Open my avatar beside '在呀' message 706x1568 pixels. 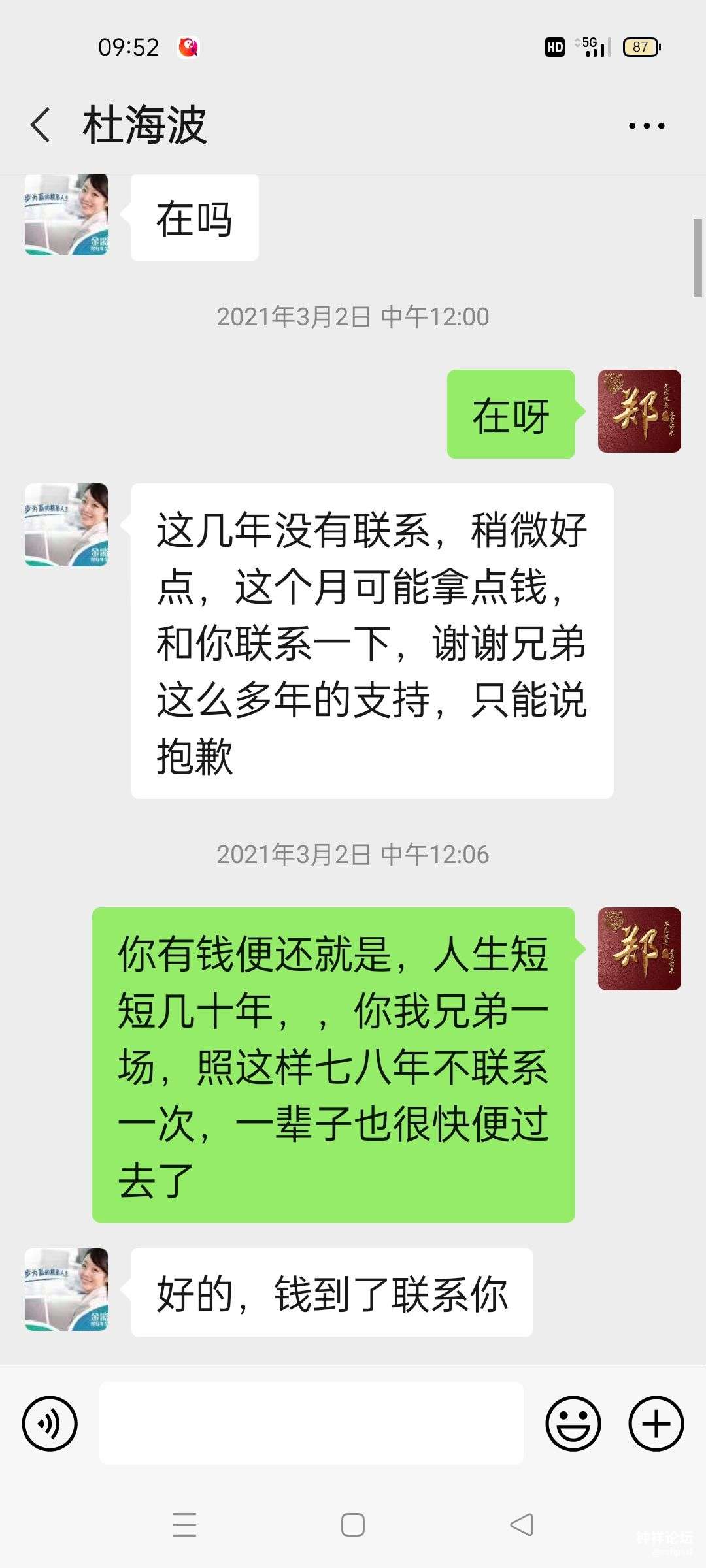click(639, 411)
